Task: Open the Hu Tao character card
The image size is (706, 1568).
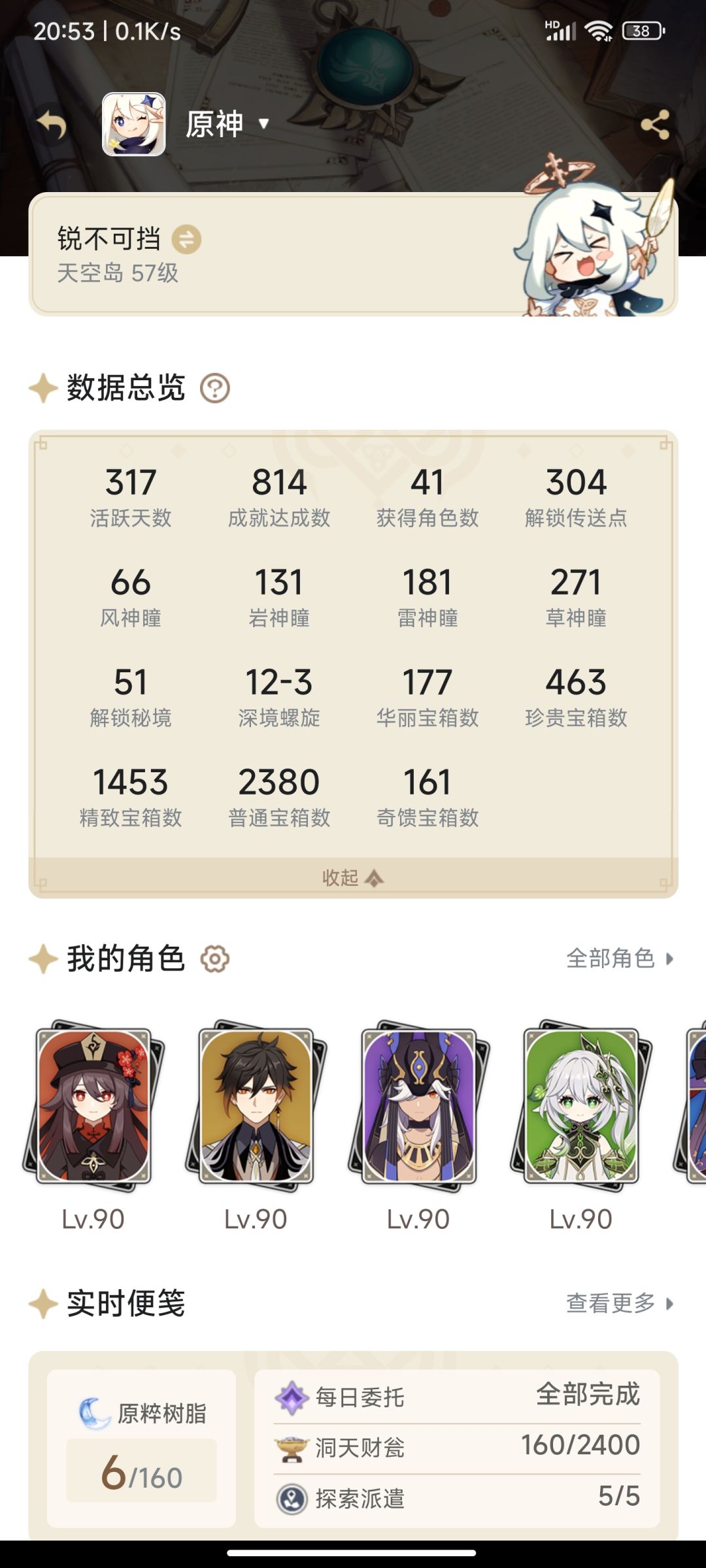Action: pyautogui.click(x=93, y=1105)
